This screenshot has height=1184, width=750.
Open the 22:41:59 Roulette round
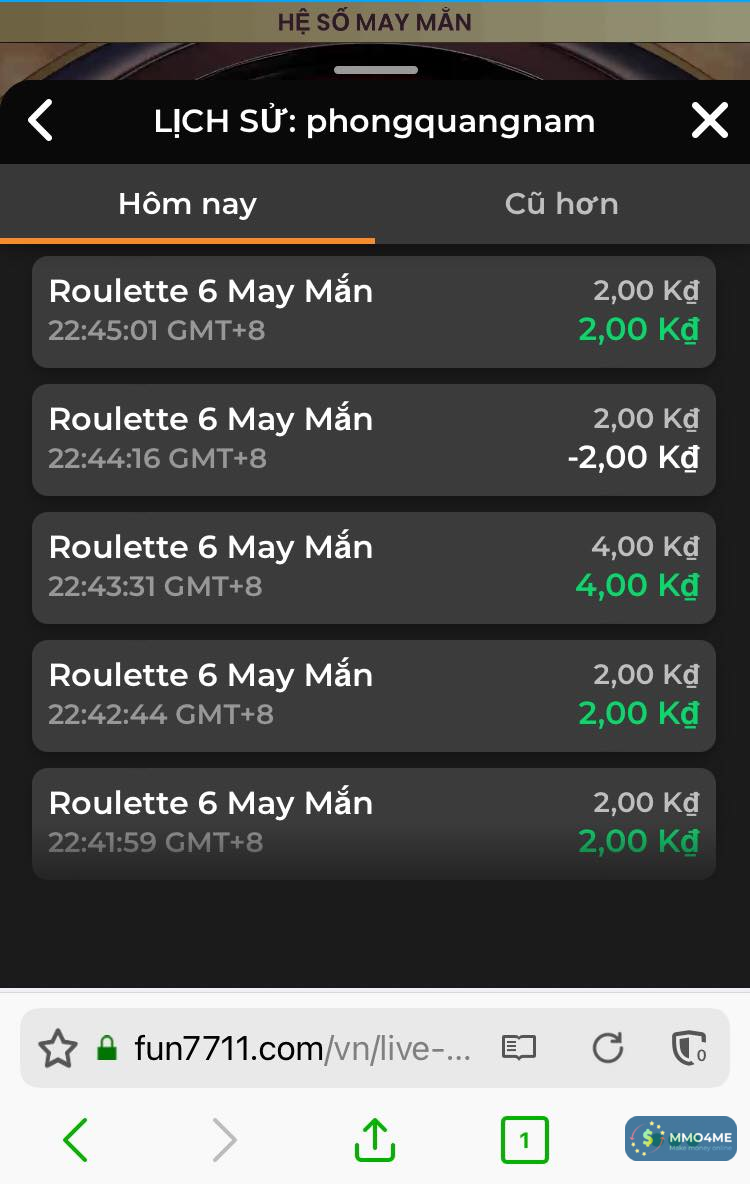[373, 823]
